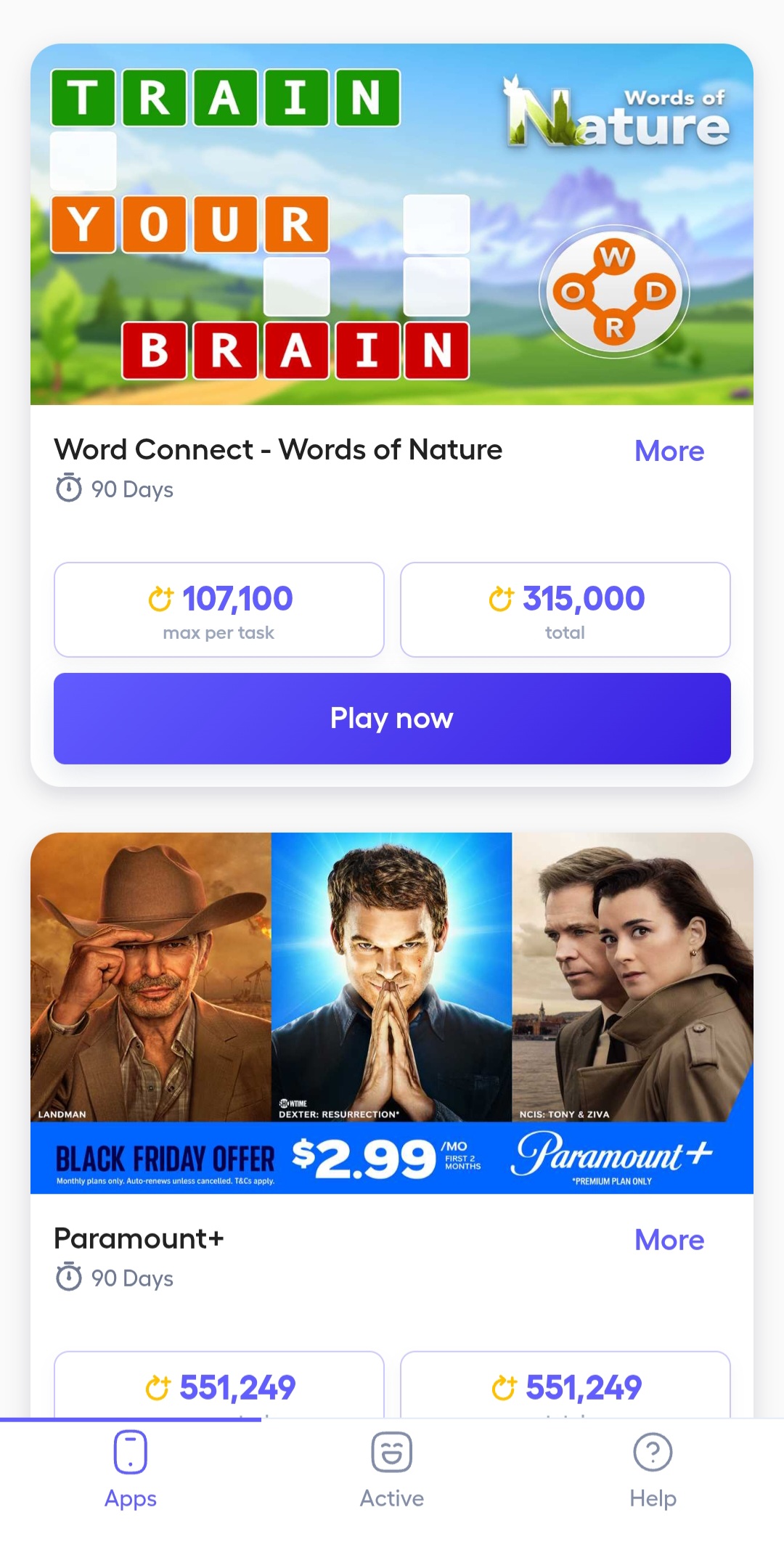Open More for Paramount+ offer

tap(669, 1240)
